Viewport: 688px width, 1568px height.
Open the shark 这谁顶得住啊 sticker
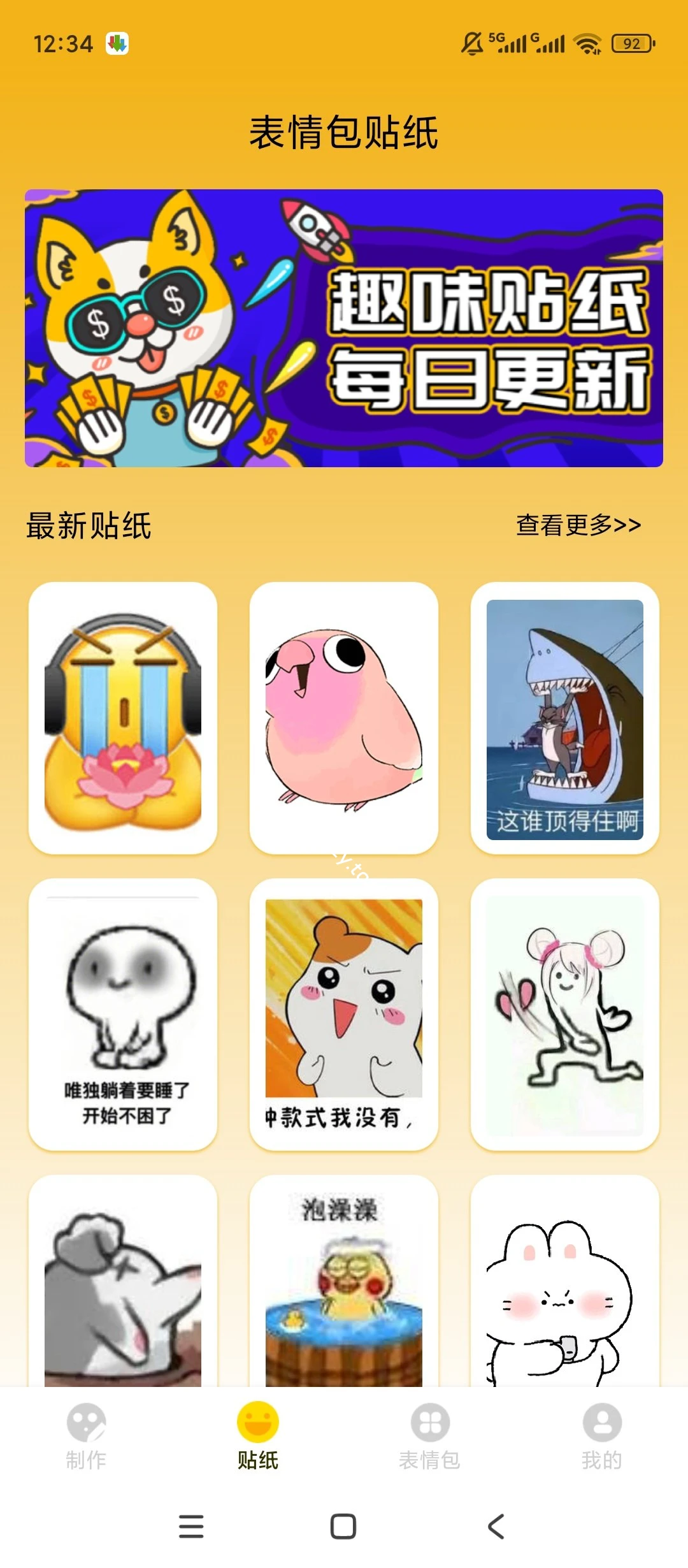(x=564, y=717)
